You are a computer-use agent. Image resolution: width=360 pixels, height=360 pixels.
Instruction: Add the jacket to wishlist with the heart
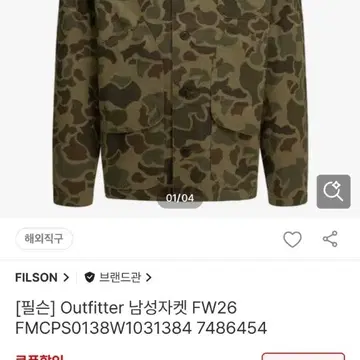click(292, 239)
